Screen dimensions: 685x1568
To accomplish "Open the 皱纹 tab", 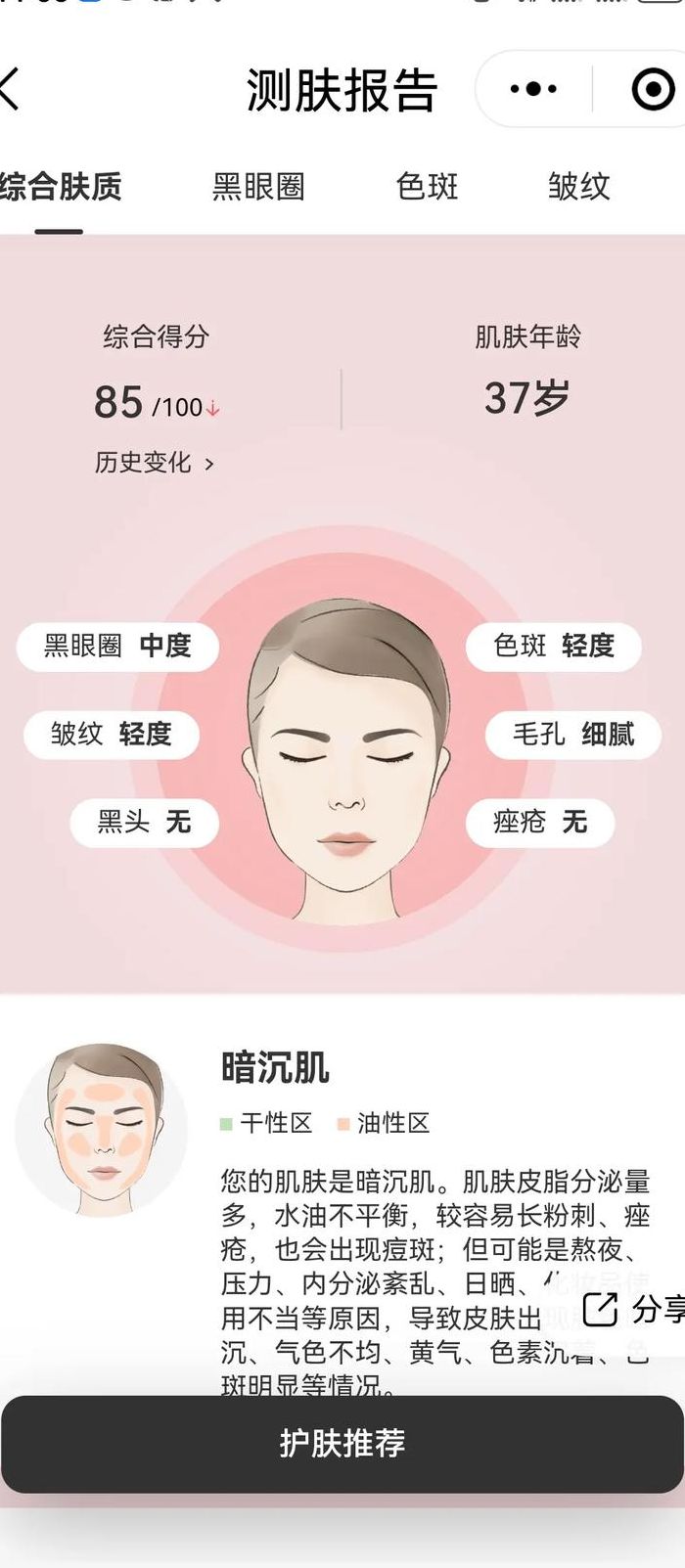I will click(579, 187).
